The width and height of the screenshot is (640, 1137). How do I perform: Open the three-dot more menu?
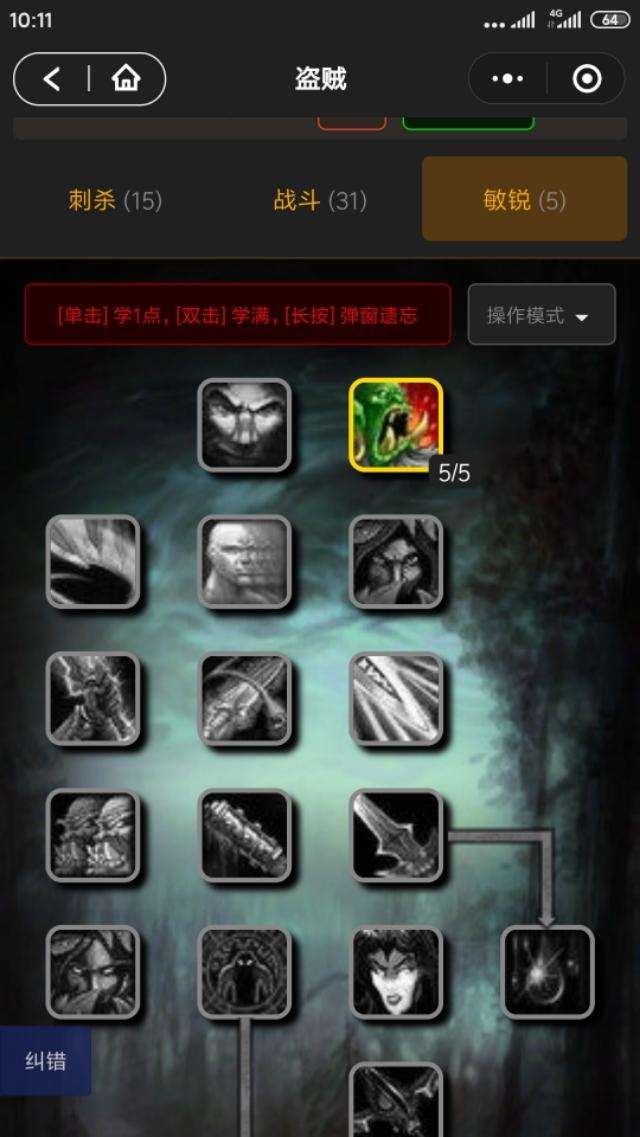pos(507,78)
